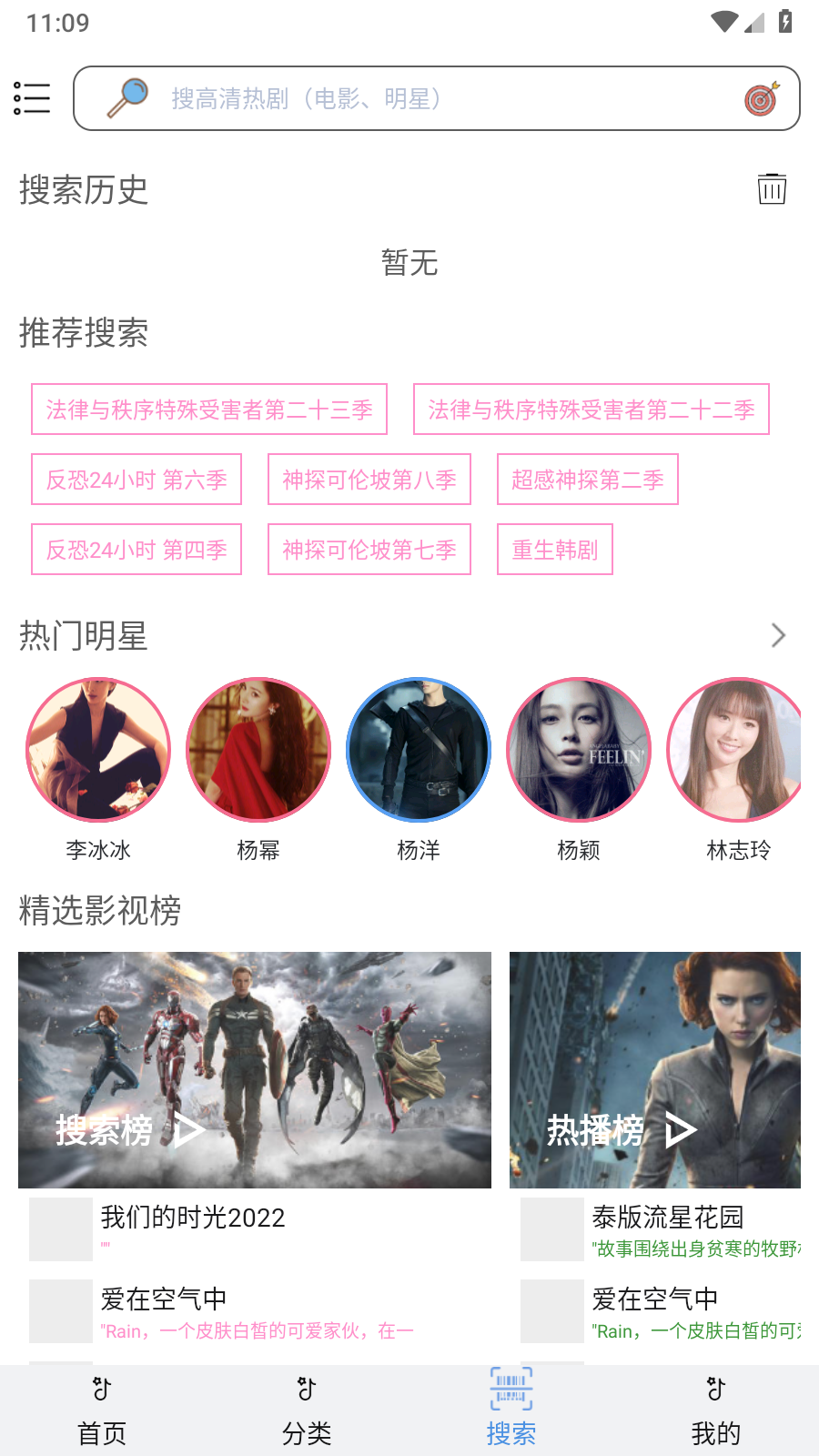Tap the 重生韩剧 suggestion chip
Screen dimensions: 819x1456
[555, 550]
